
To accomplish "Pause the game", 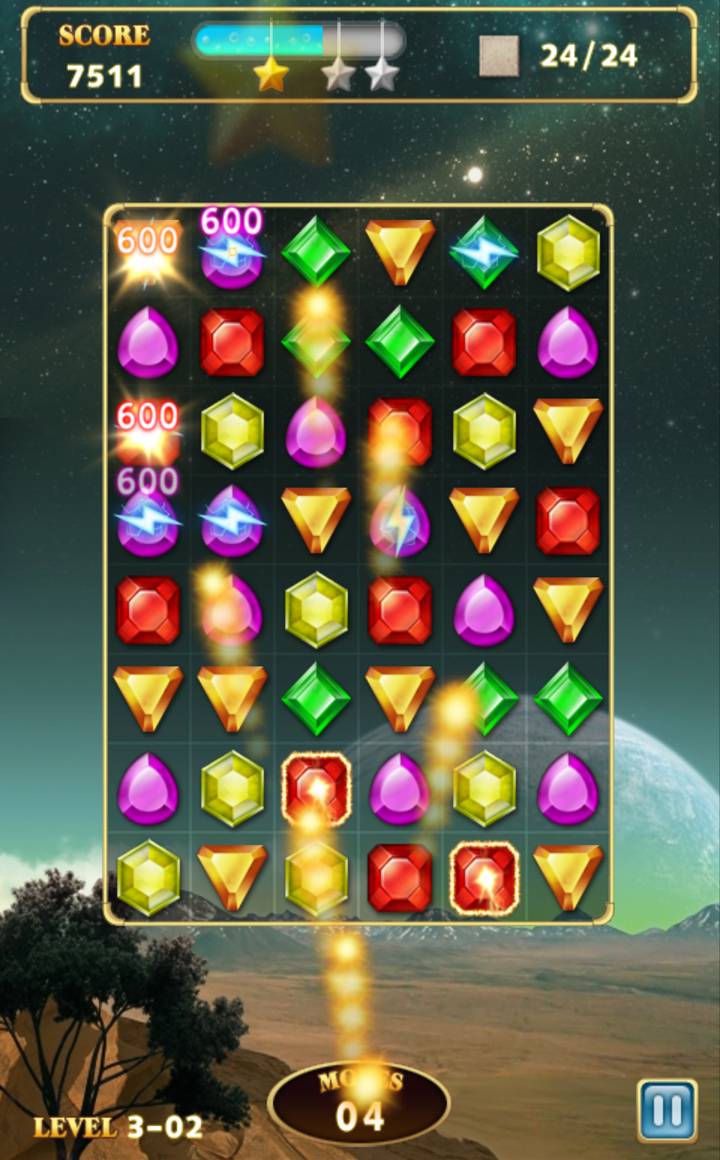I will point(667,1110).
